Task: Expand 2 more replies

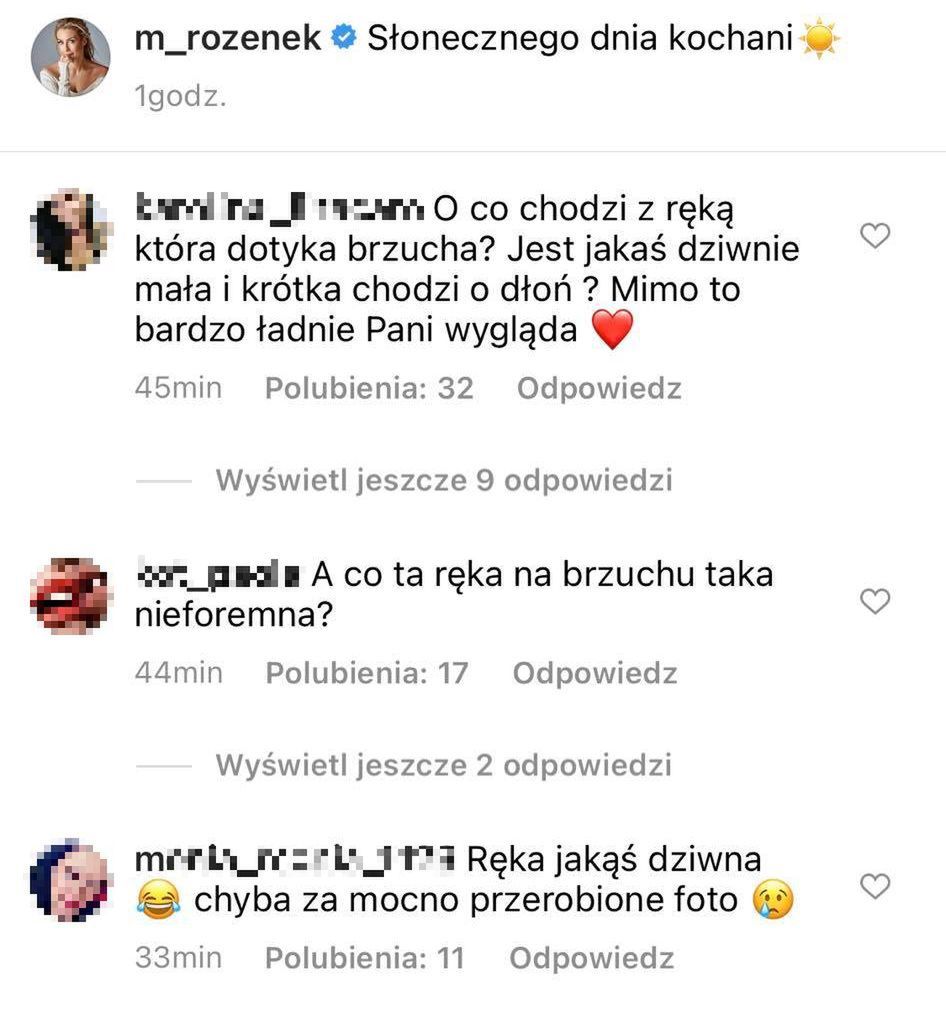Action: coord(444,766)
